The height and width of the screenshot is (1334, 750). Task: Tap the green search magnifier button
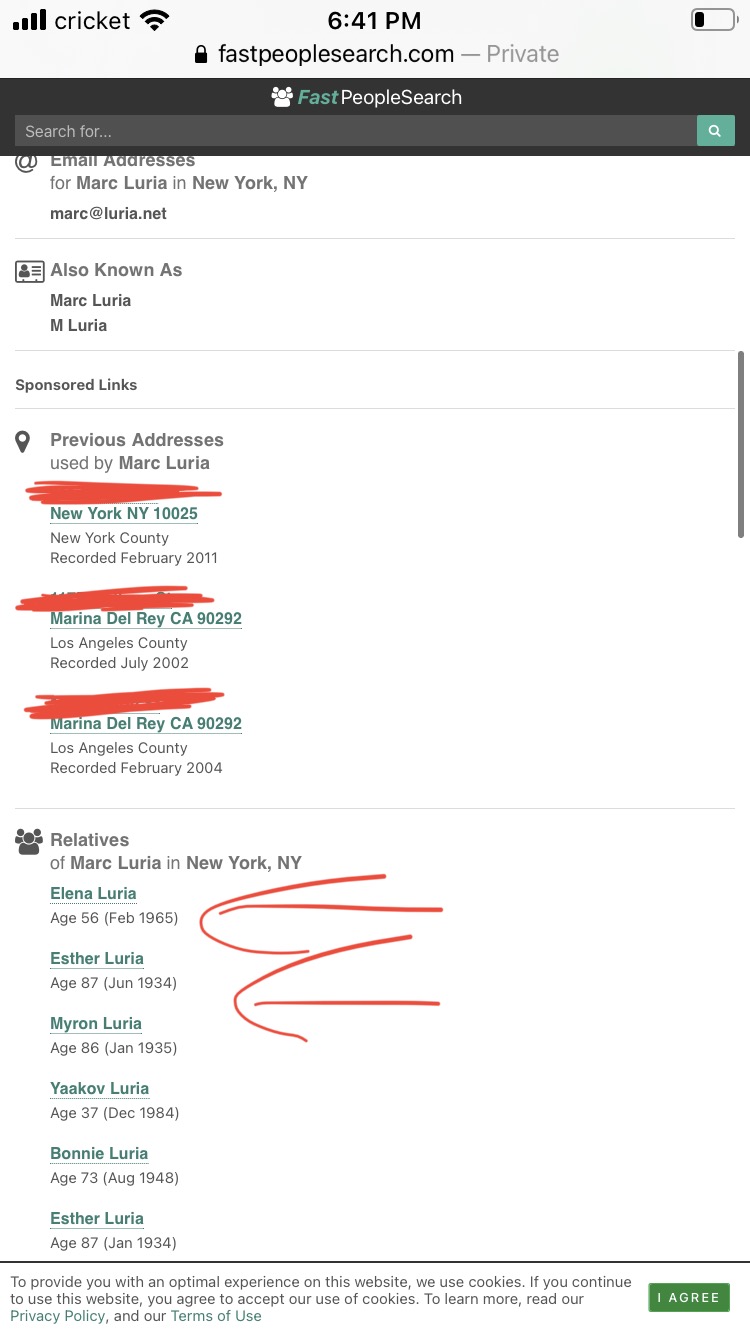(715, 131)
